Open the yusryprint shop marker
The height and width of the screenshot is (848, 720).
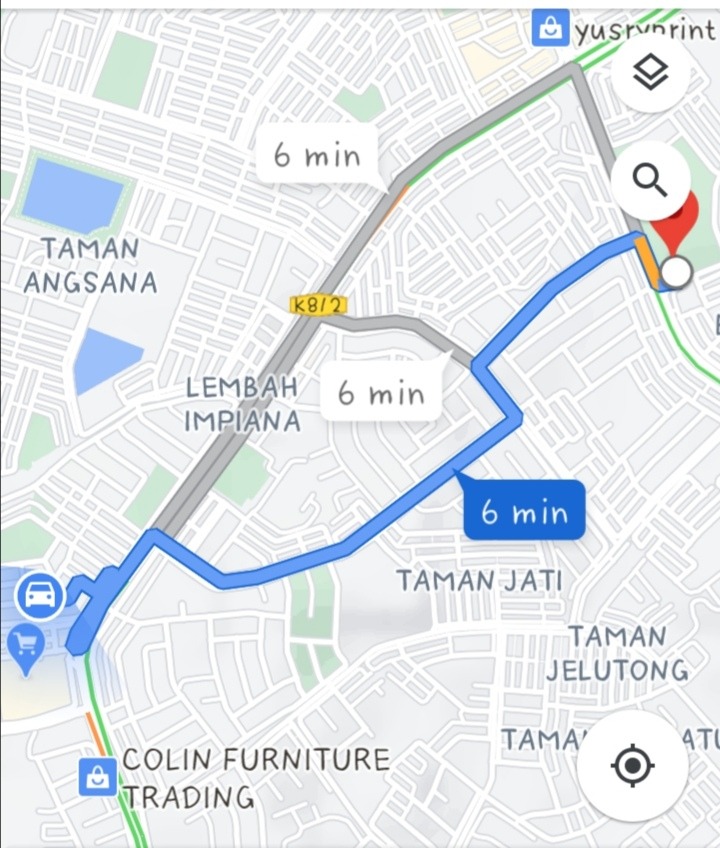[550, 28]
